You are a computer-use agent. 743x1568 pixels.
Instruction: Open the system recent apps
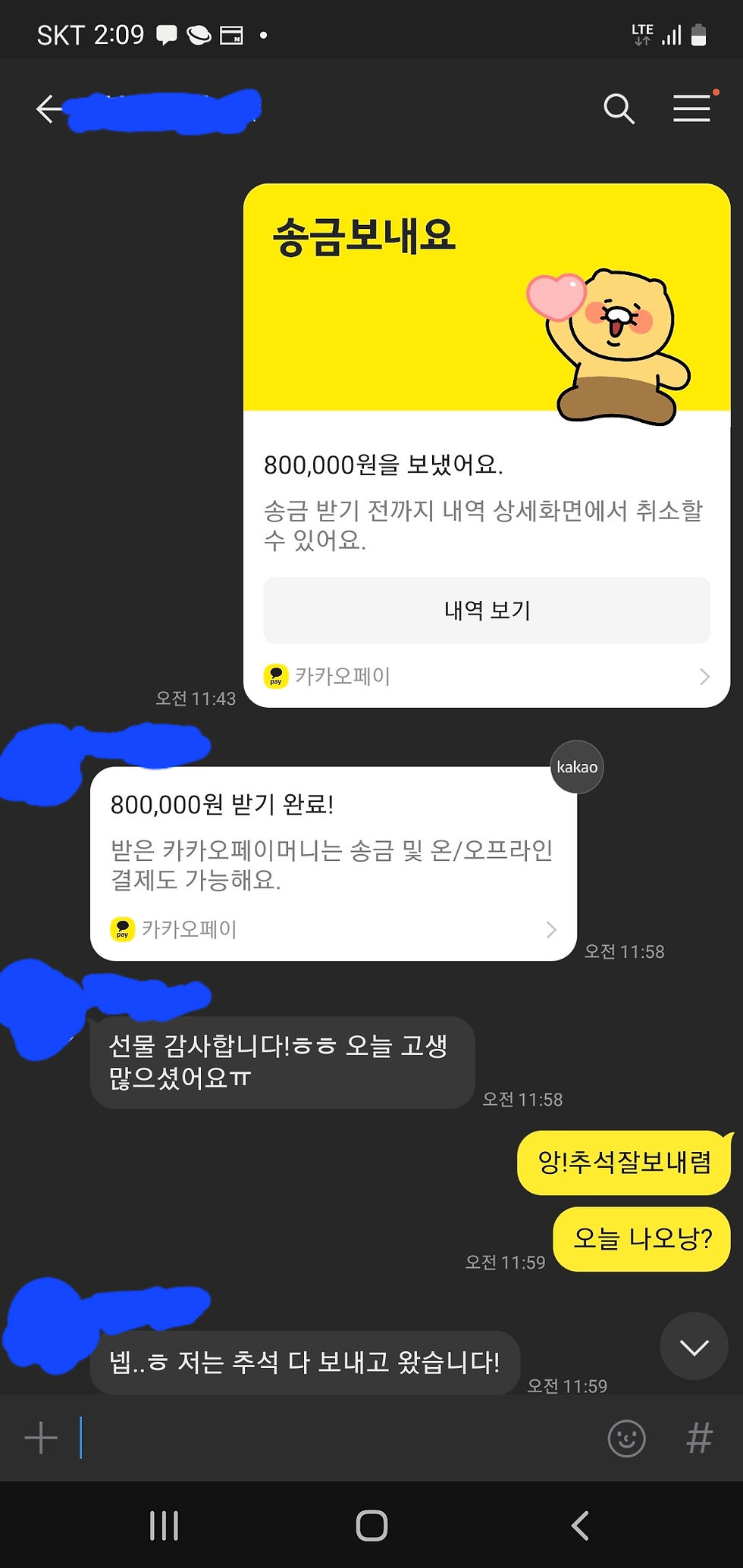pos(164,1526)
